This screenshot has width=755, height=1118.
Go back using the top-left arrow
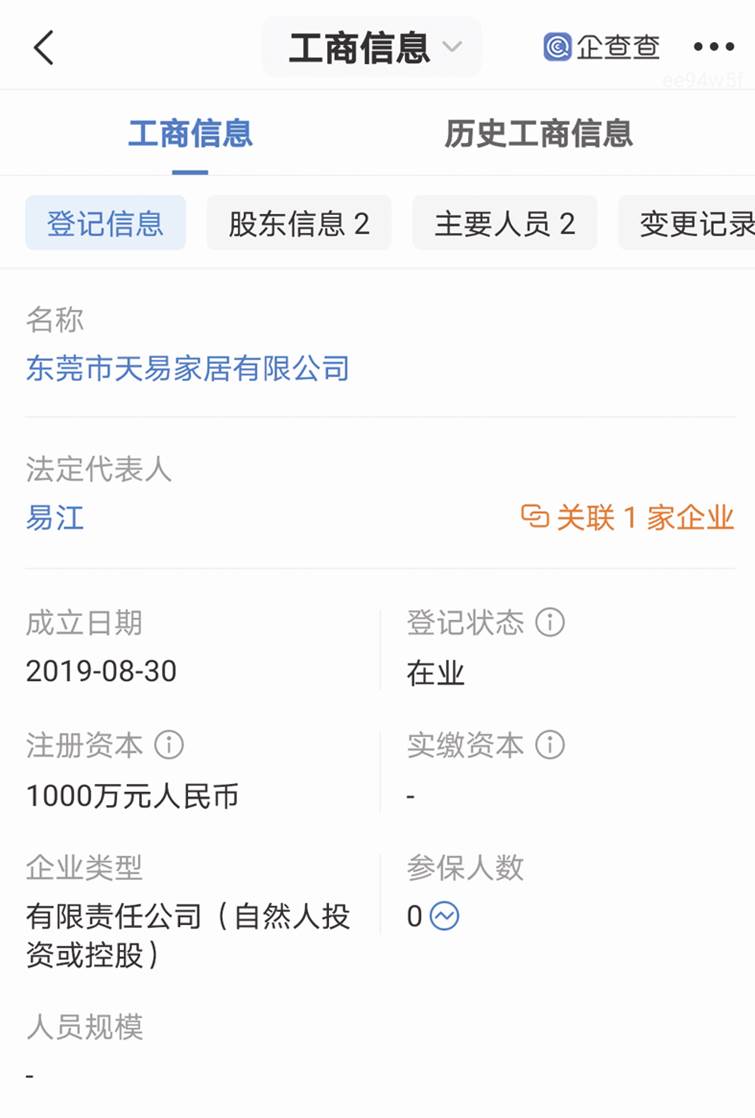[x=44, y=47]
